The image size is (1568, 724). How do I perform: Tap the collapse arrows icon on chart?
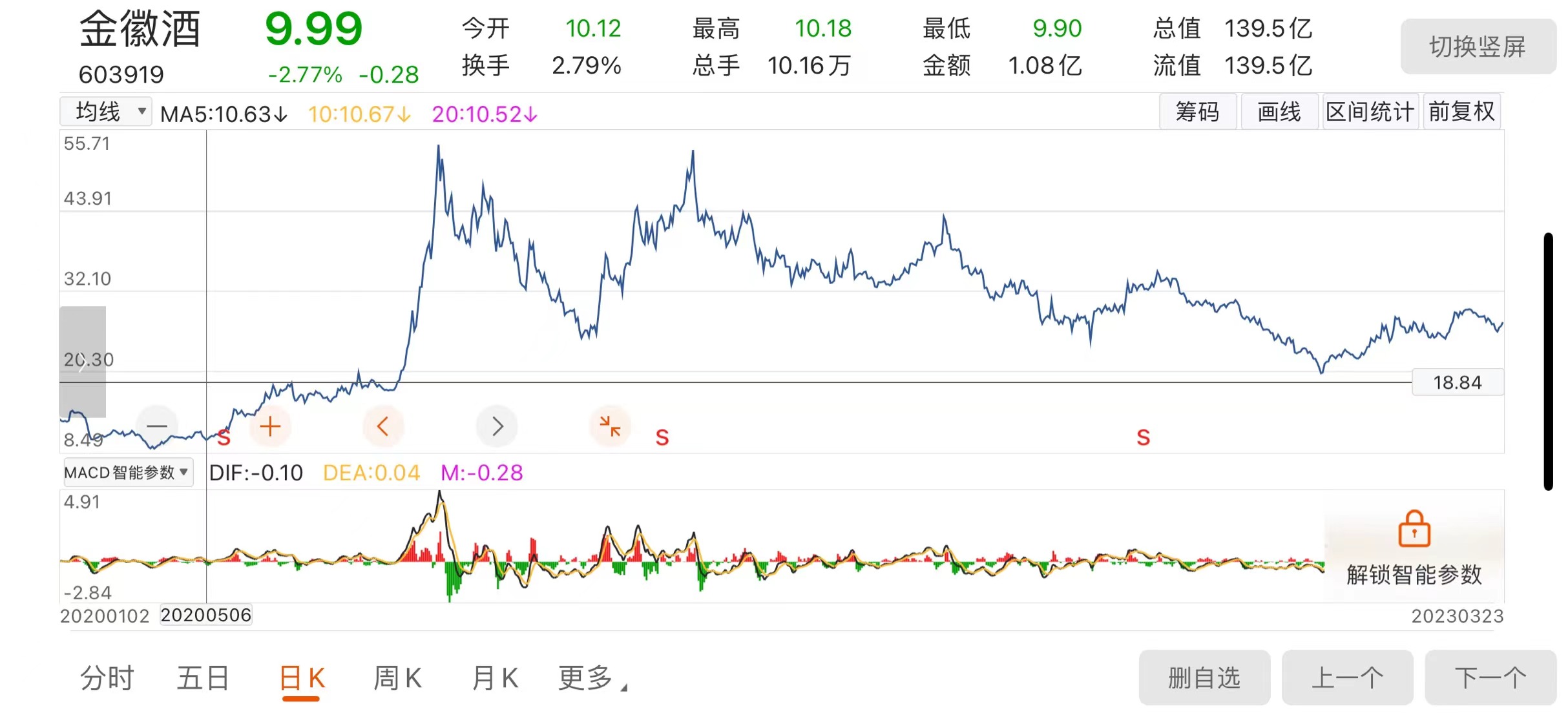[610, 426]
